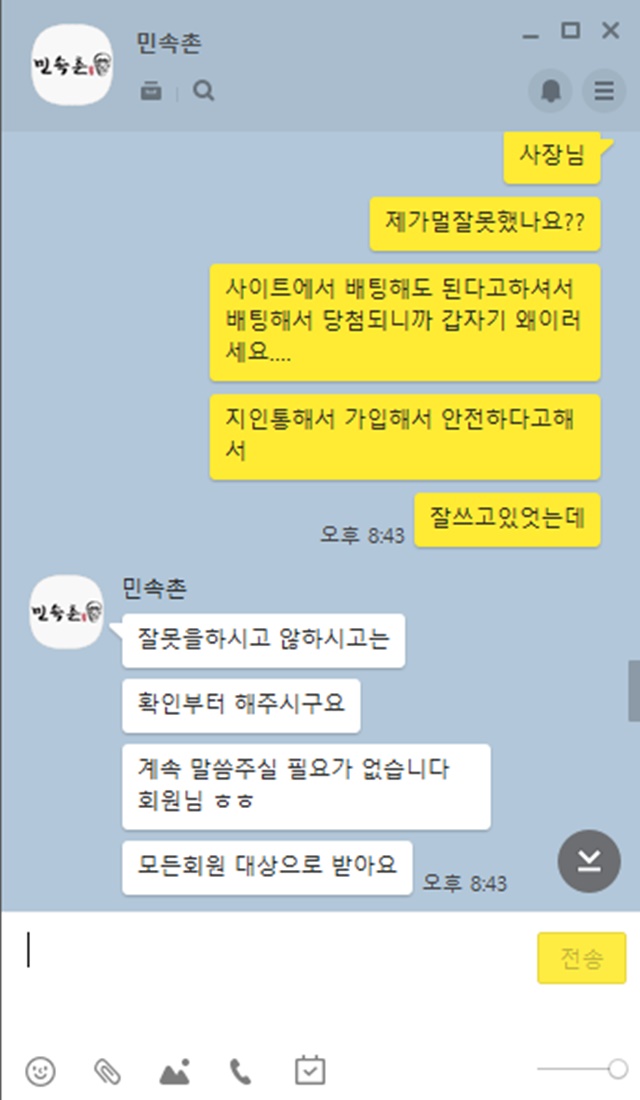640x1100 pixels.
Task: Attach a file with paperclip icon
Action: 107,1071
